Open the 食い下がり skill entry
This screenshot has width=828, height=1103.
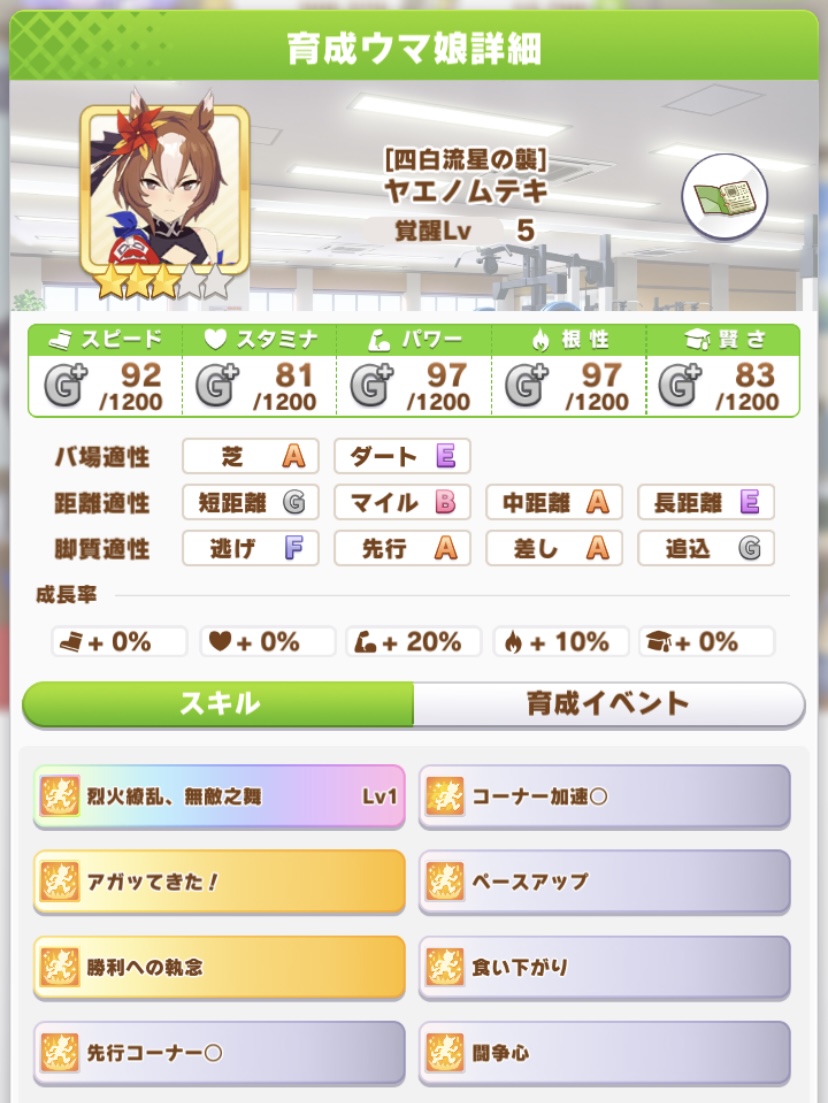(604, 967)
